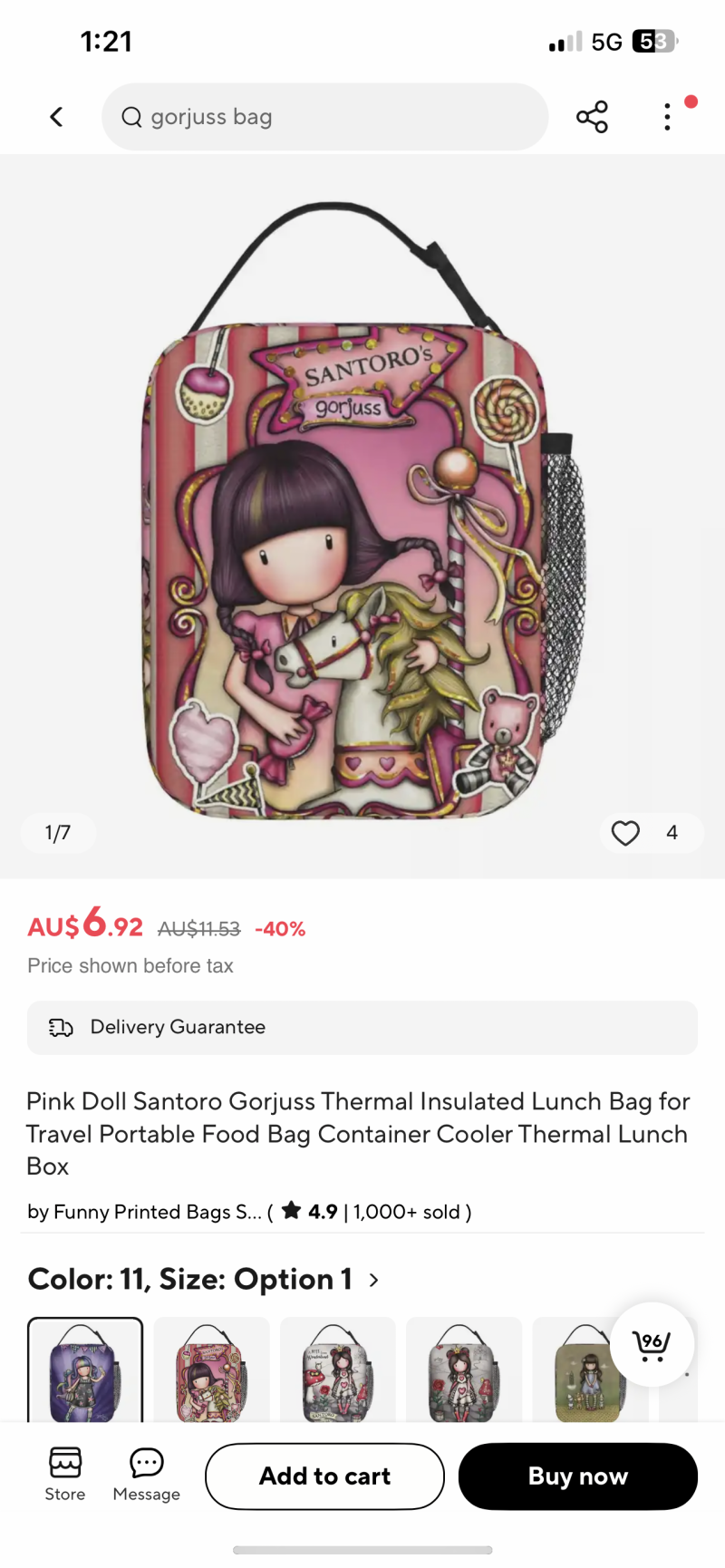725x1568 pixels.
Task: Add to cart
Action: coord(324,1476)
